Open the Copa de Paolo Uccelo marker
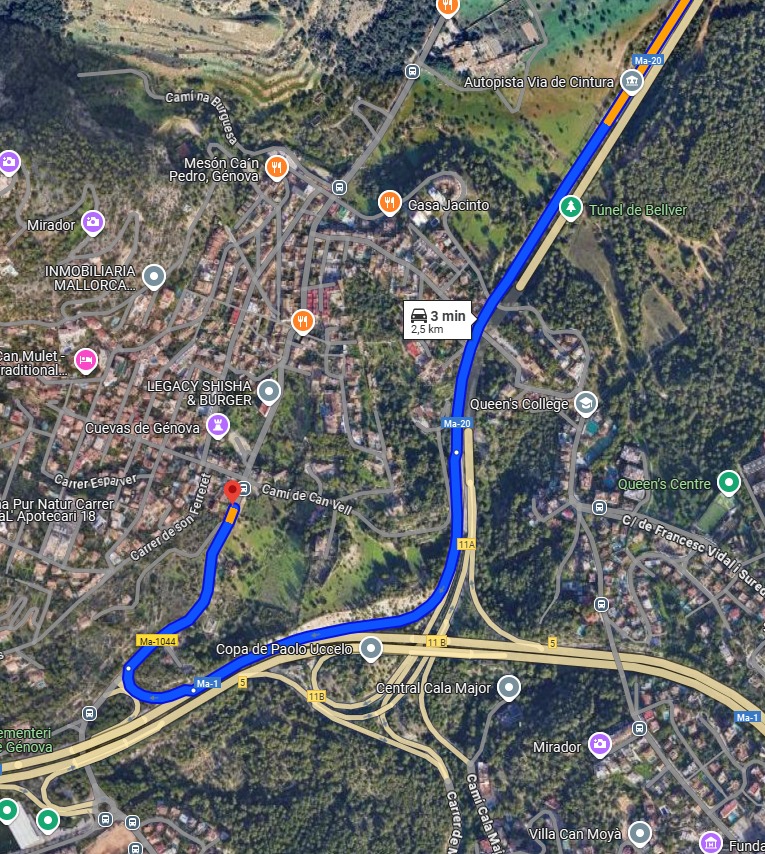This screenshot has height=854, width=765. pos(371,649)
